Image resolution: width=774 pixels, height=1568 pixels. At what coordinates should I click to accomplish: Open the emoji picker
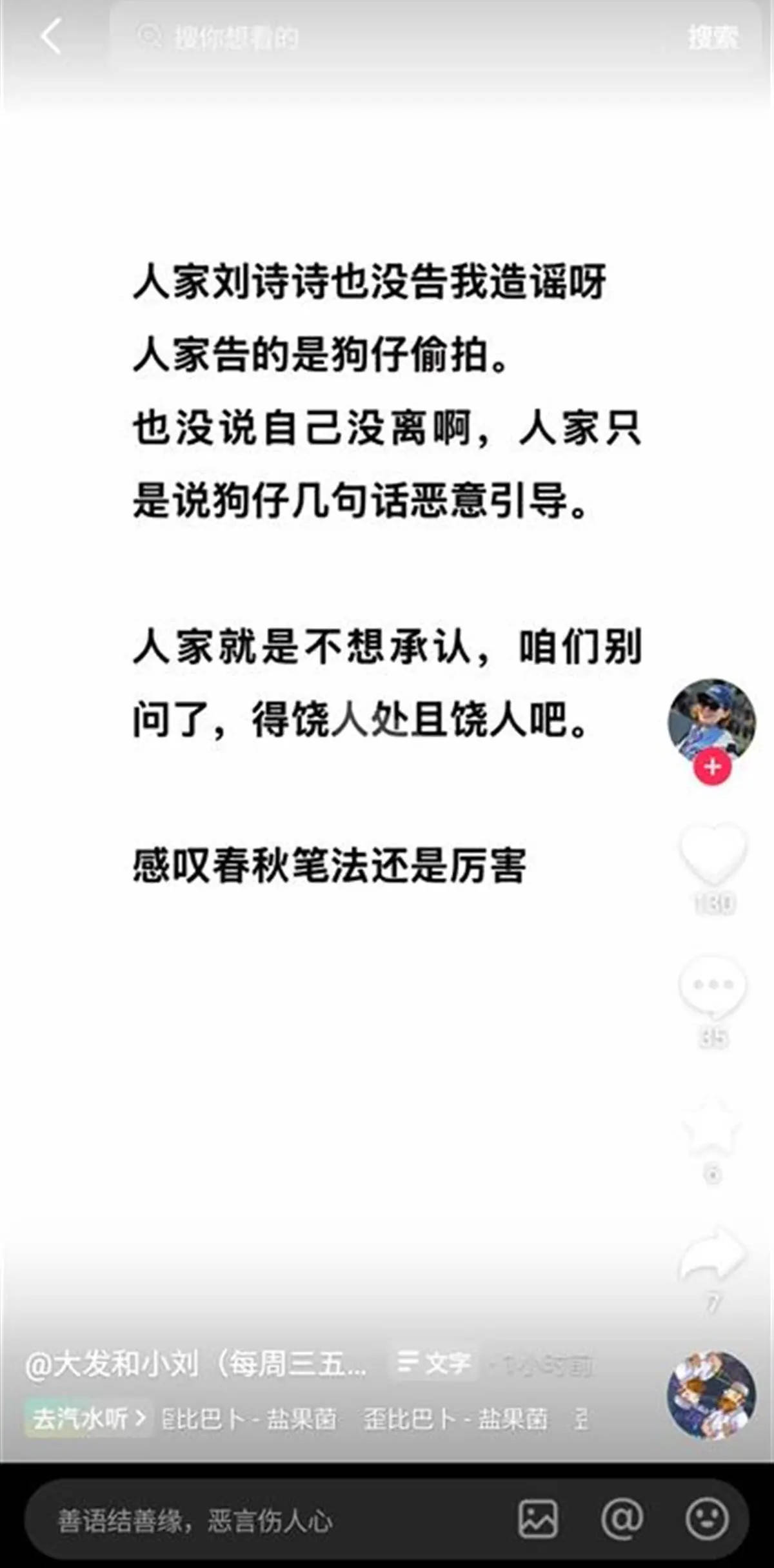point(708,1519)
